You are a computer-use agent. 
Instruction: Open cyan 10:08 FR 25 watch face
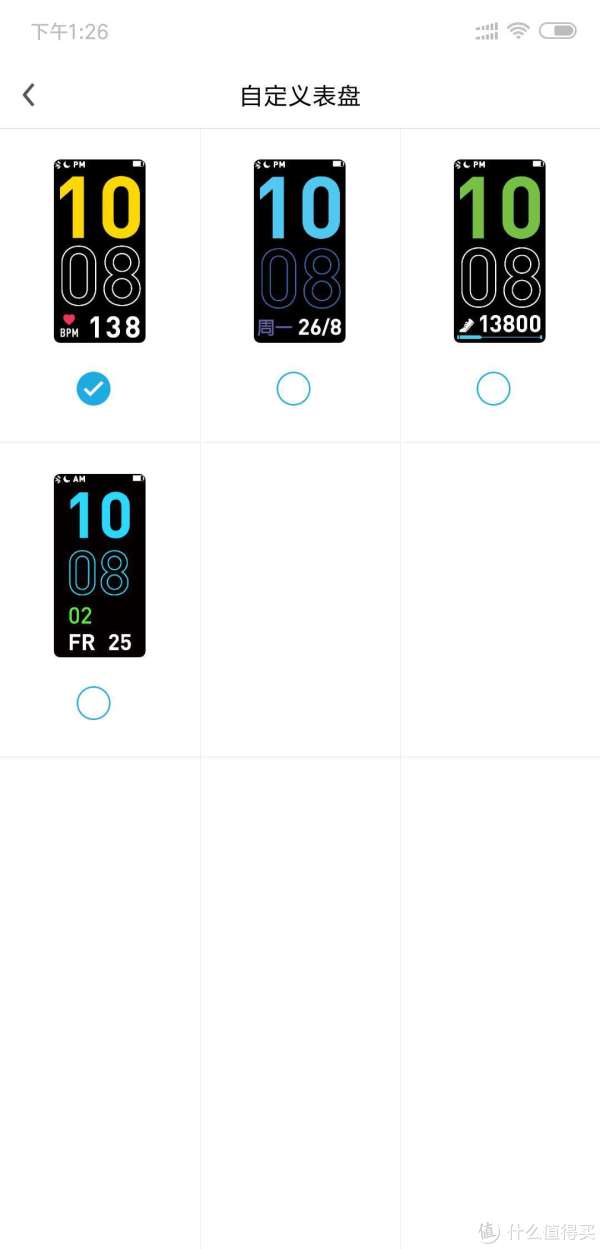pyautogui.click(x=99, y=565)
